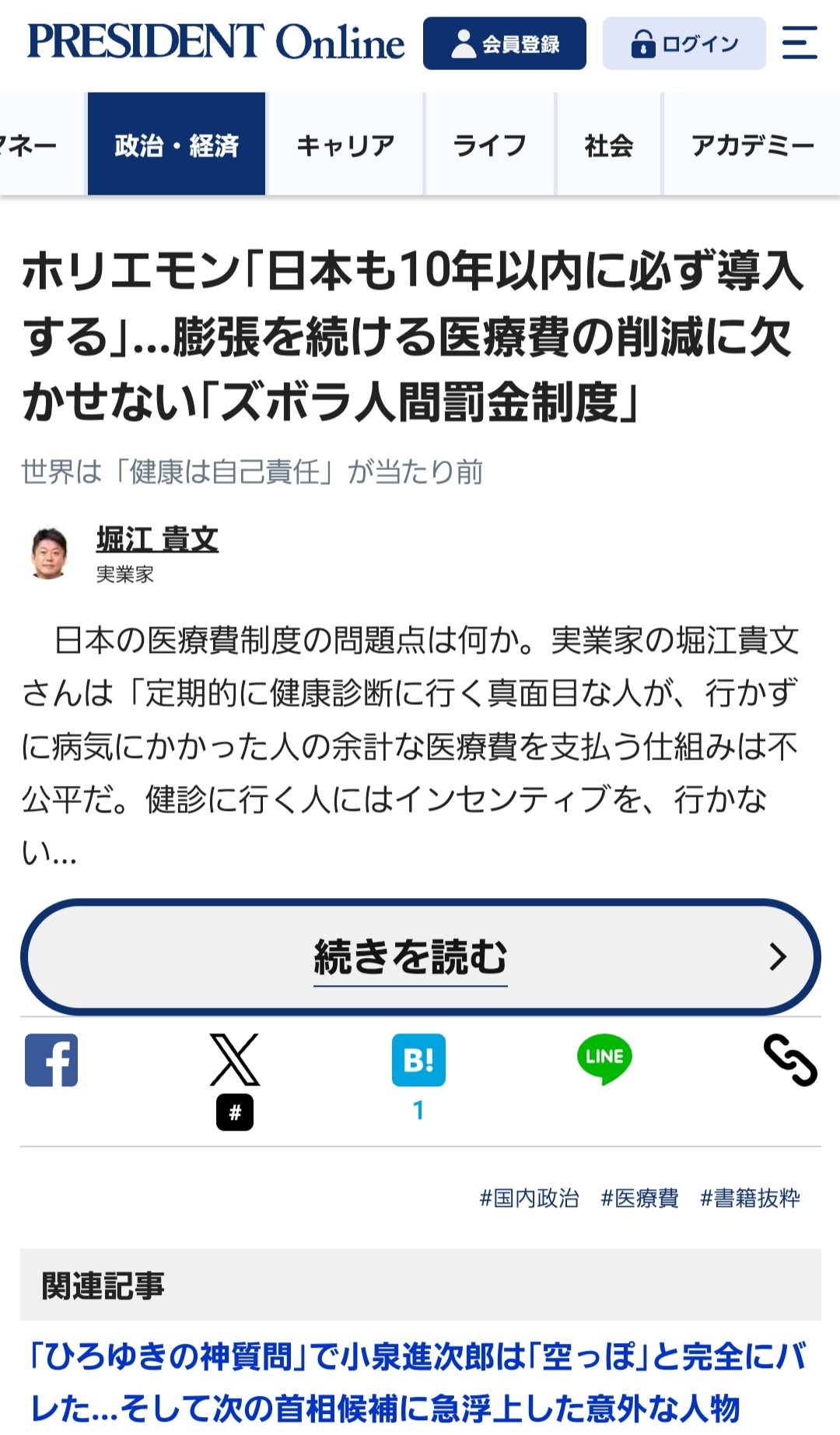This screenshot has width=840, height=1435.
Task: Open the #国内政治 tag
Action: click(x=529, y=1198)
